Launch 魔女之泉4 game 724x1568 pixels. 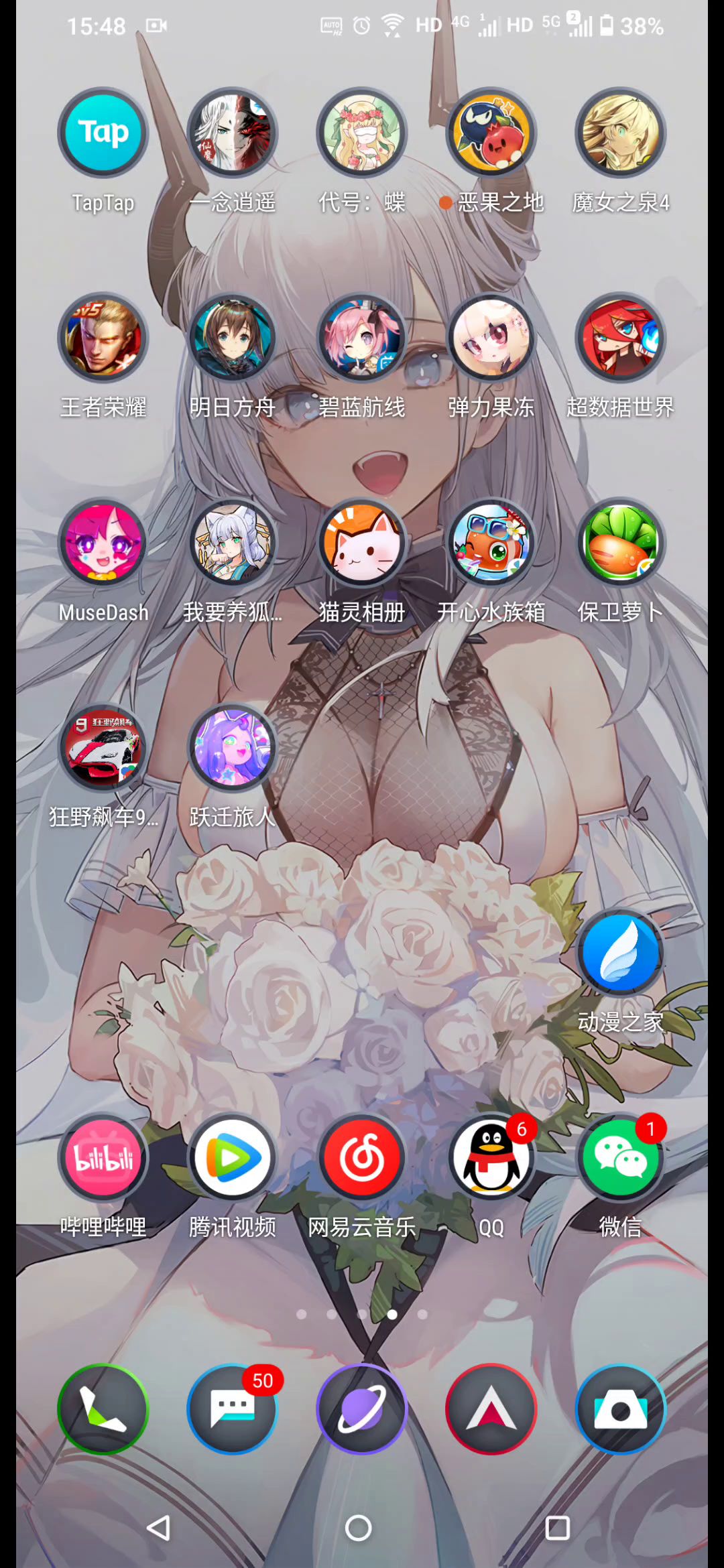tap(620, 133)
